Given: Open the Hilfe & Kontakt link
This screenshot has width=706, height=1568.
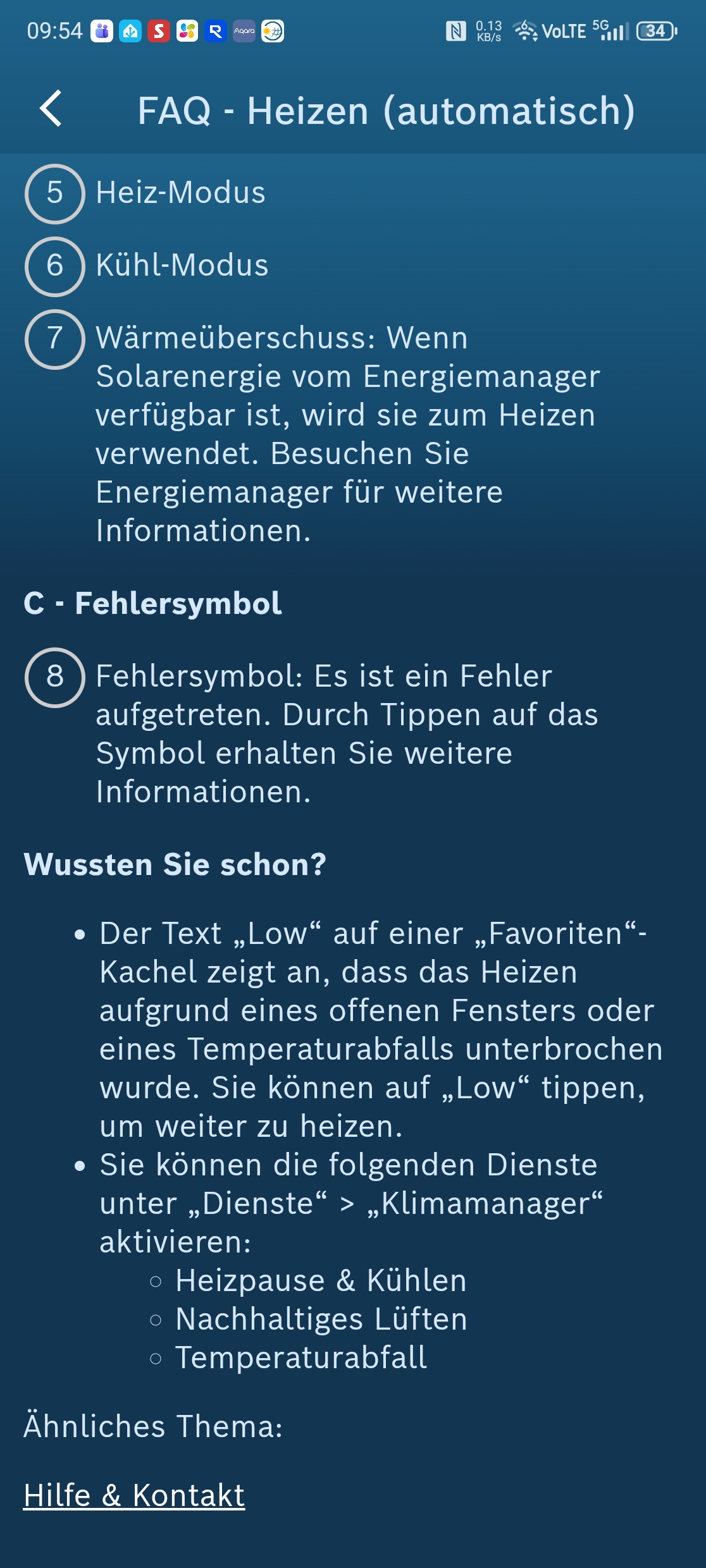Looking at the screenshot, I should [x=134, y=1495].
